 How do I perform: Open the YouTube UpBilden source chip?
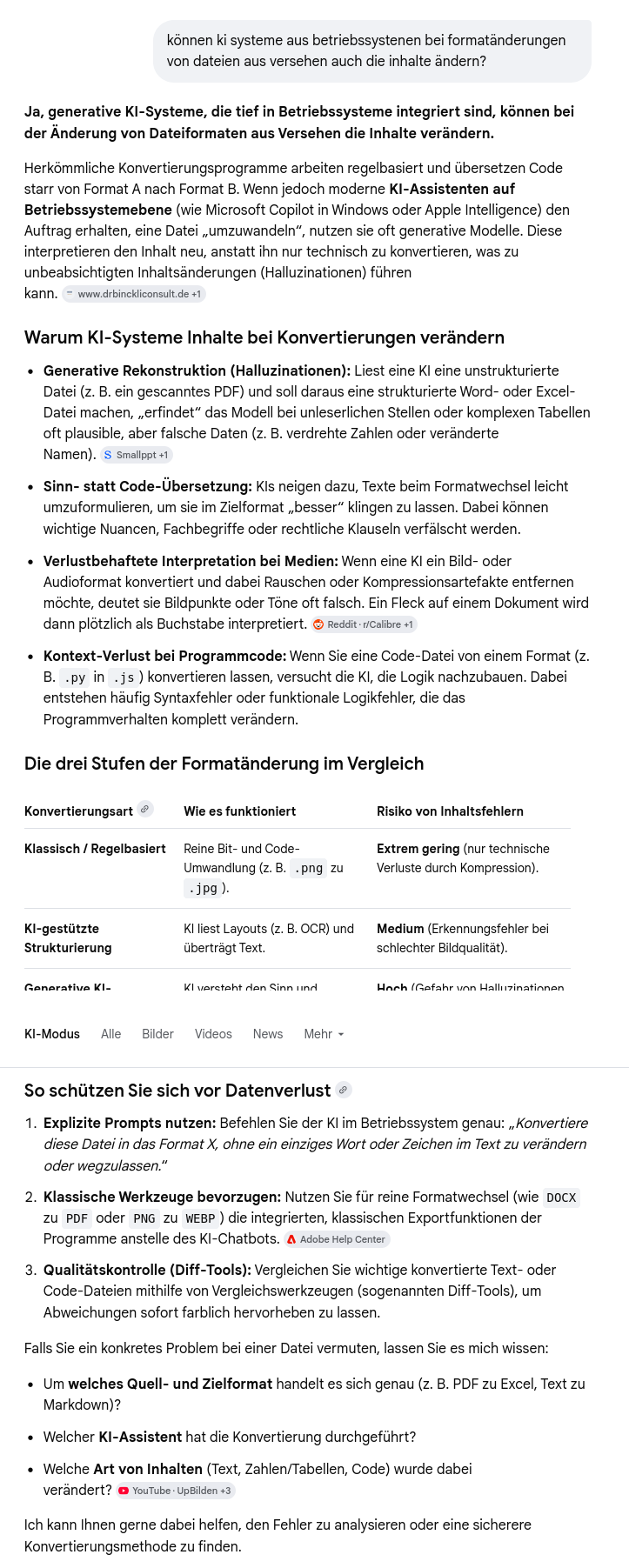[x=176, y=1491]
